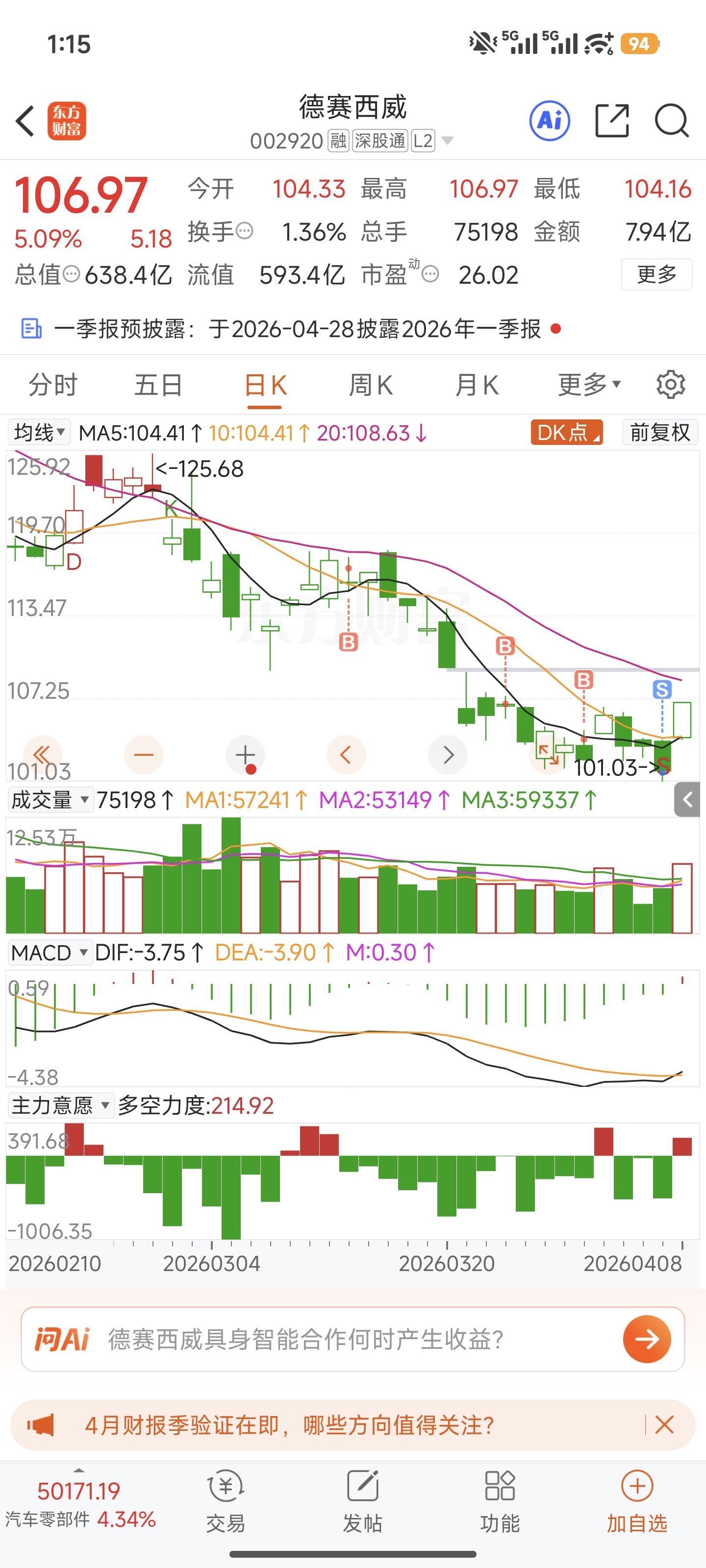The image size is (706, 1568).
Task: Toggle the DK点 button
Action: (566, 432)
